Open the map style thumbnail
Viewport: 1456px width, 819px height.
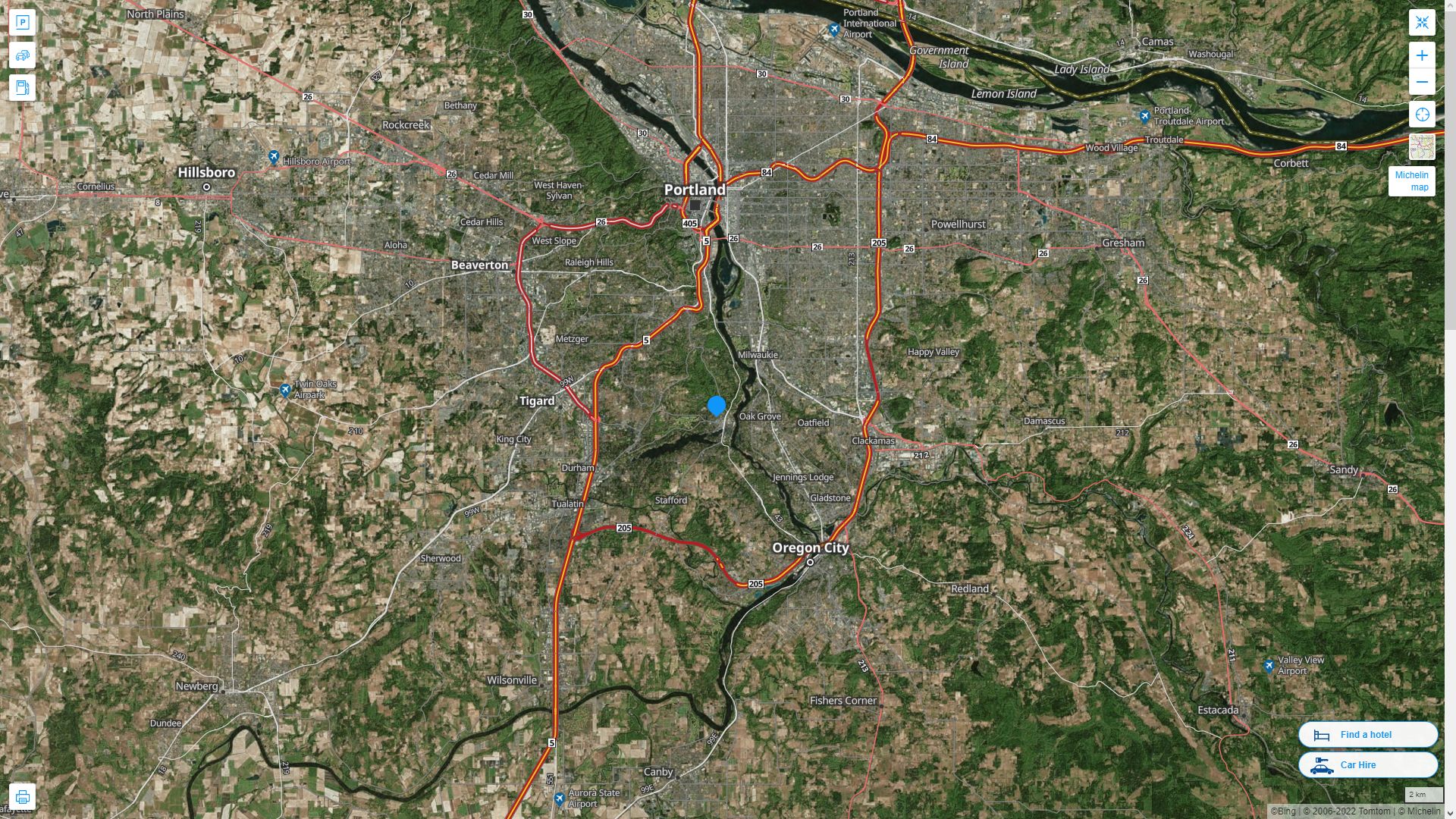(x=1422, y=147)
